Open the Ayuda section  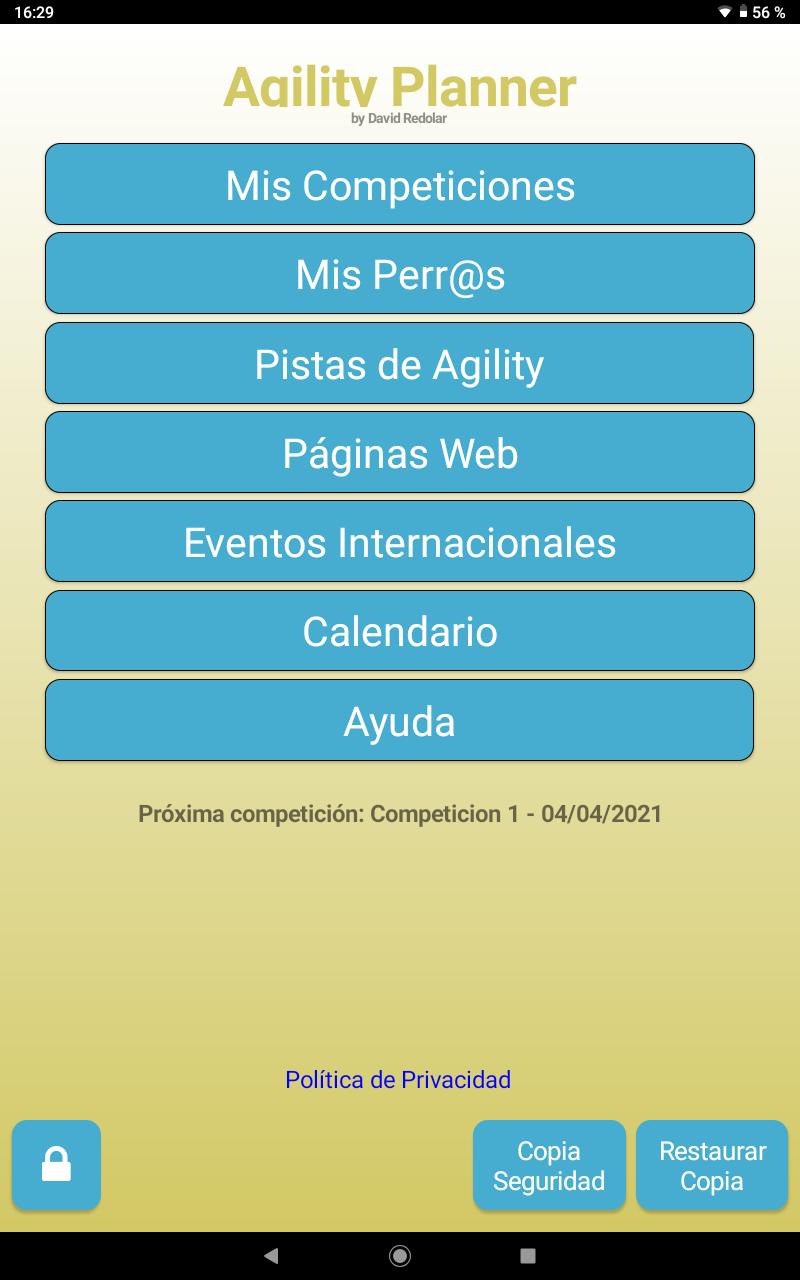click(x=399, y=720)
